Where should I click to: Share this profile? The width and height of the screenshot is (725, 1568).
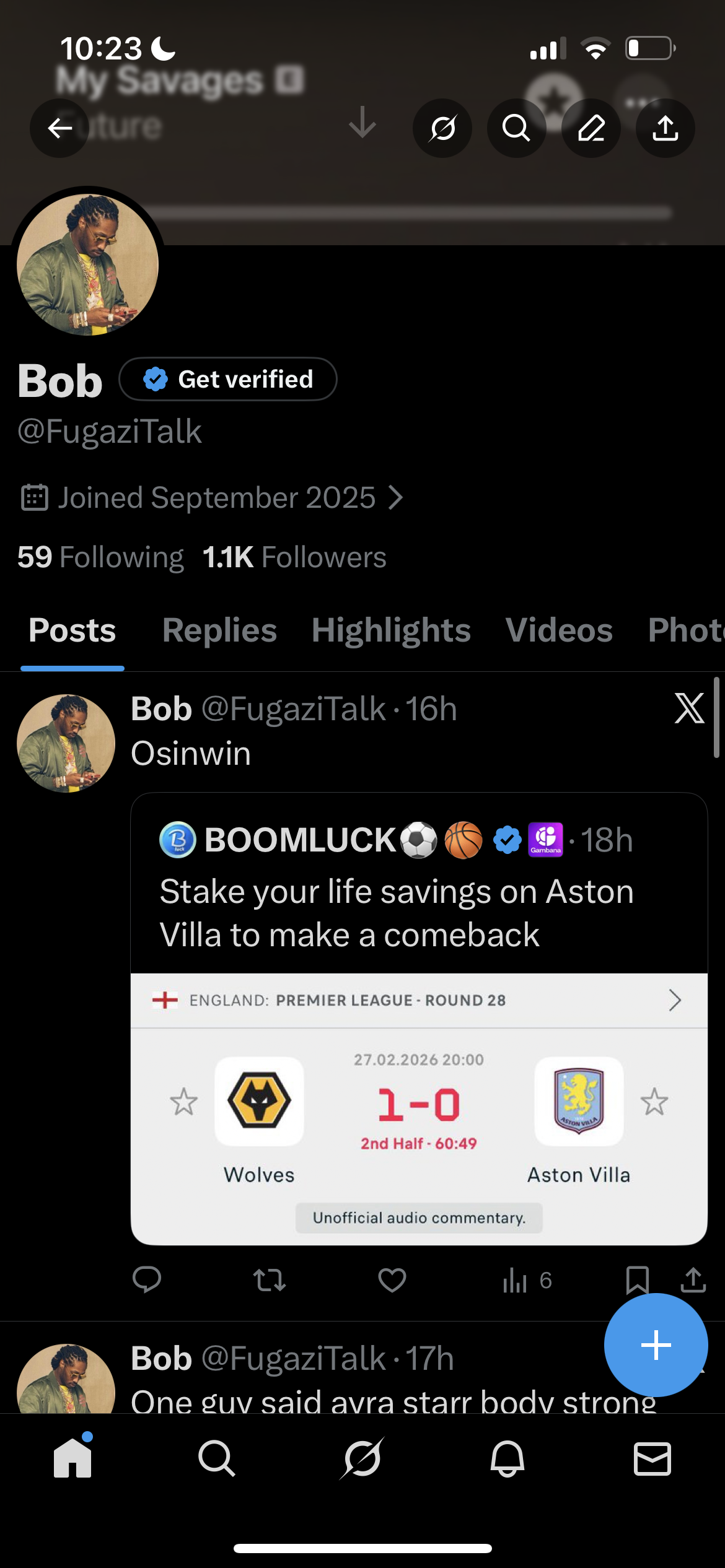pos(665,128)
